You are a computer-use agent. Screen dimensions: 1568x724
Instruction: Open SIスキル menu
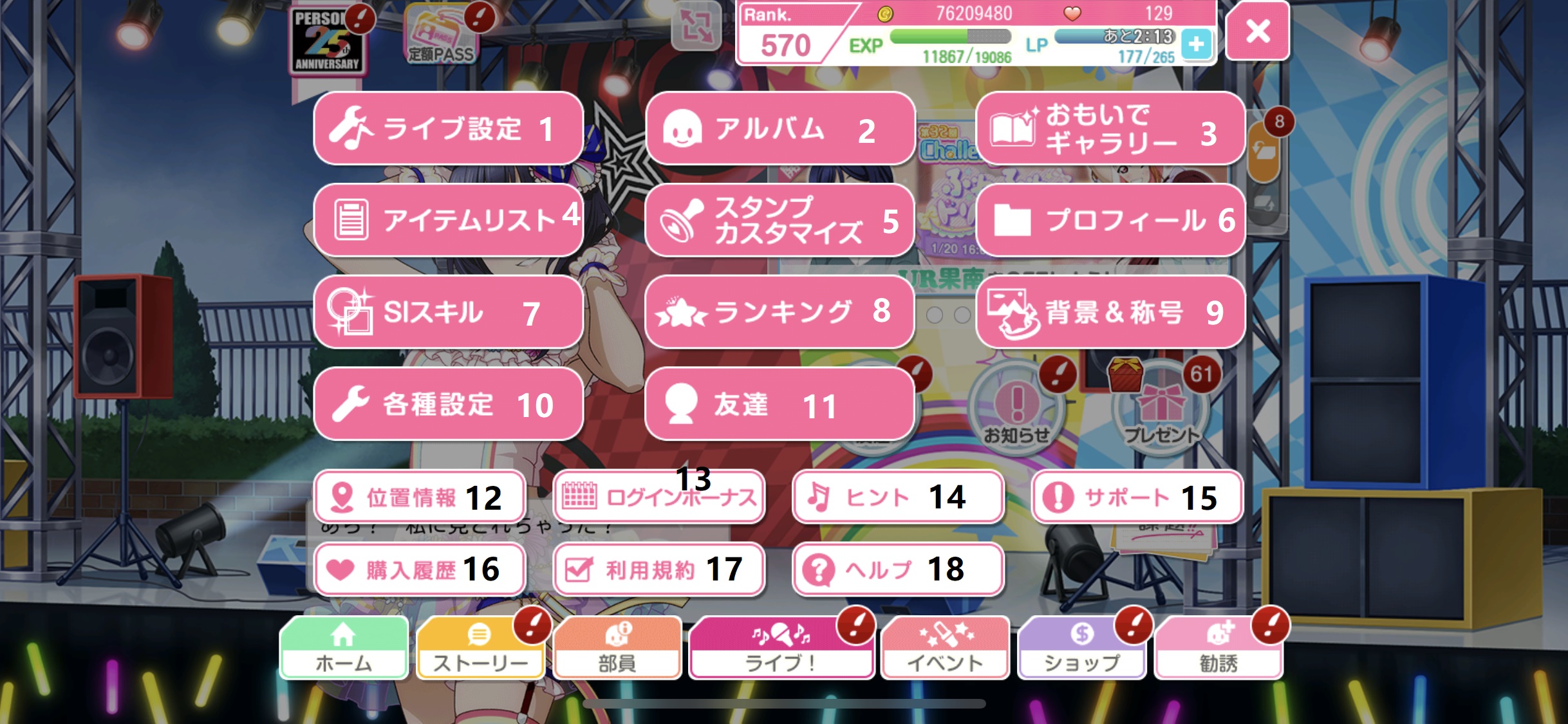pyautogui.click(x=448, y=312)
